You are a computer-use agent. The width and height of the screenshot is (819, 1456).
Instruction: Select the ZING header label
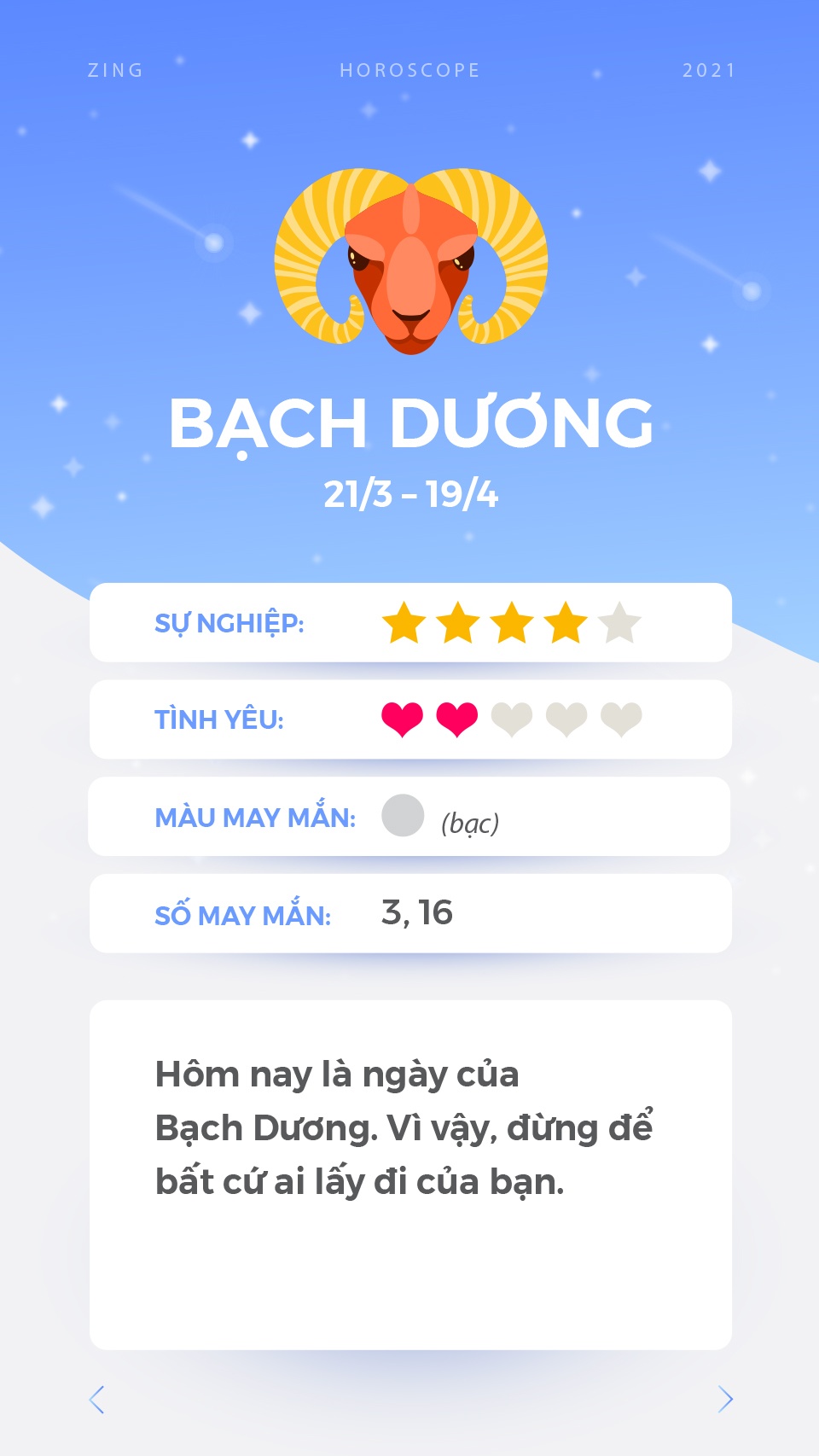tap(115, 70)
